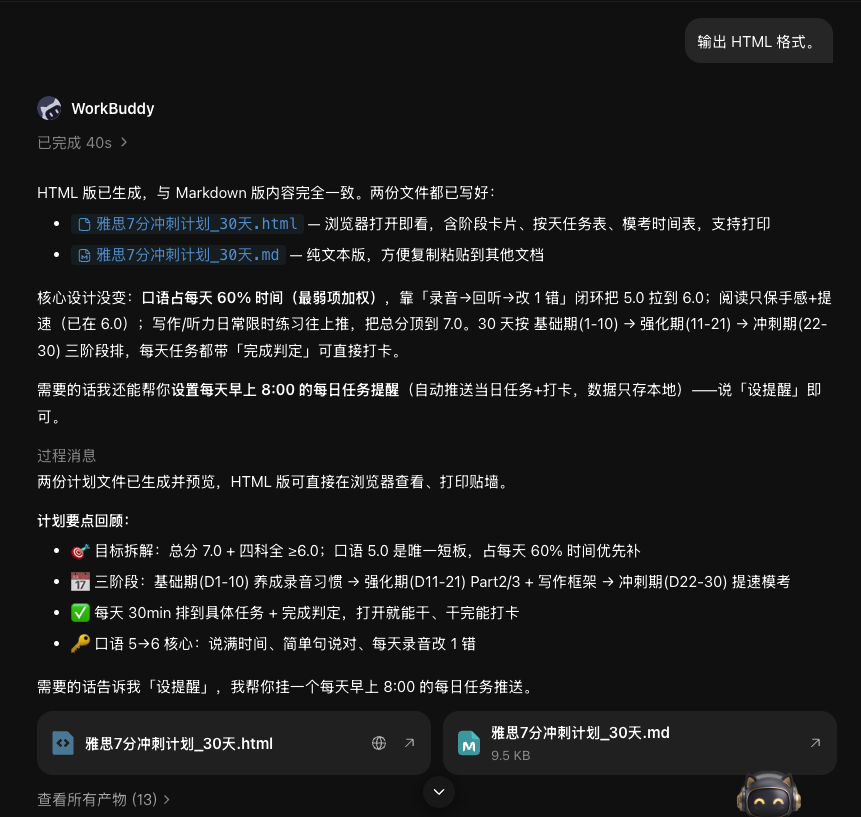Open inline link 雅思7分冲刺计划_30天.md
The image size is (861, 817).
178,255
